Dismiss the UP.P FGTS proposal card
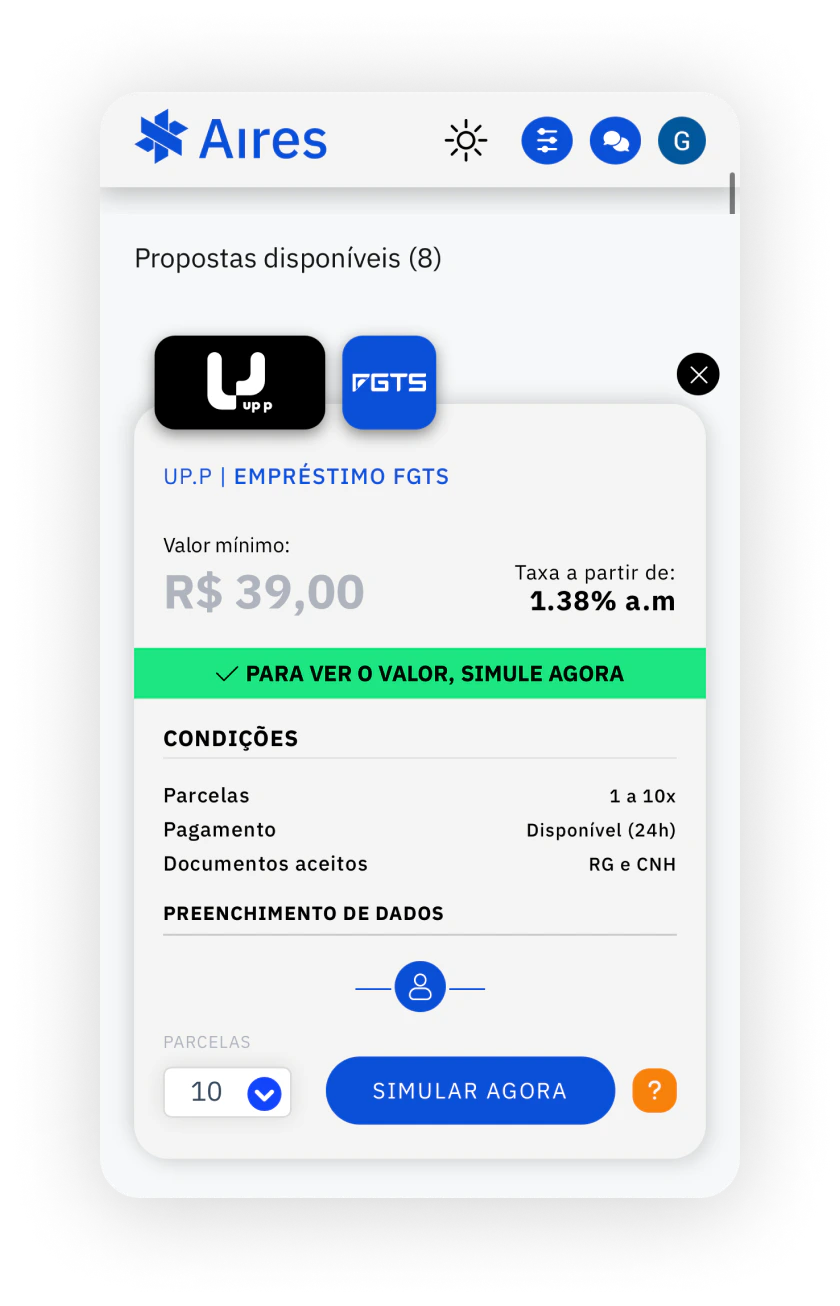Image resolution: width=840 pixels, height=1306 pixels. coord(698,375)
